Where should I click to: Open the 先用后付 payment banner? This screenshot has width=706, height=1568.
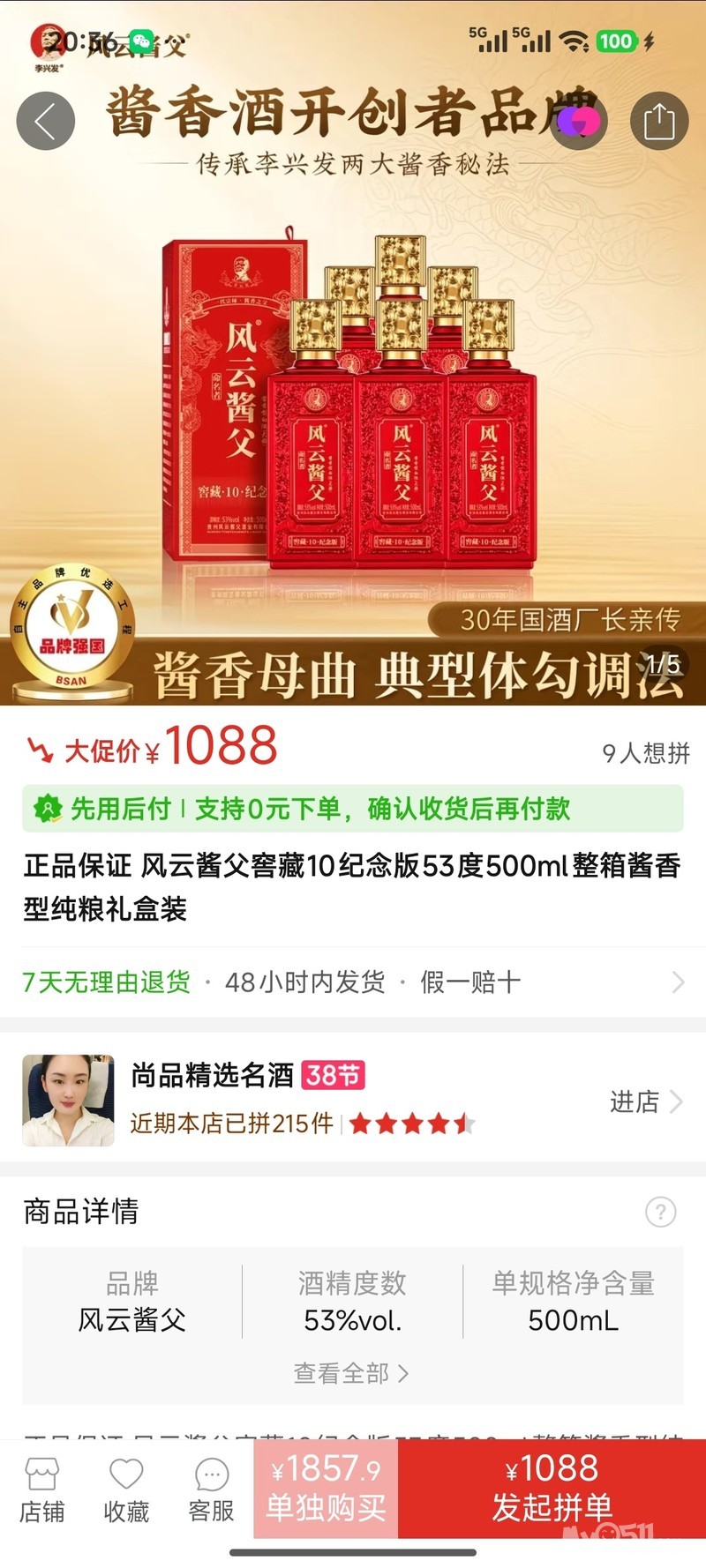pyautogui.click(x=353, y=809)
